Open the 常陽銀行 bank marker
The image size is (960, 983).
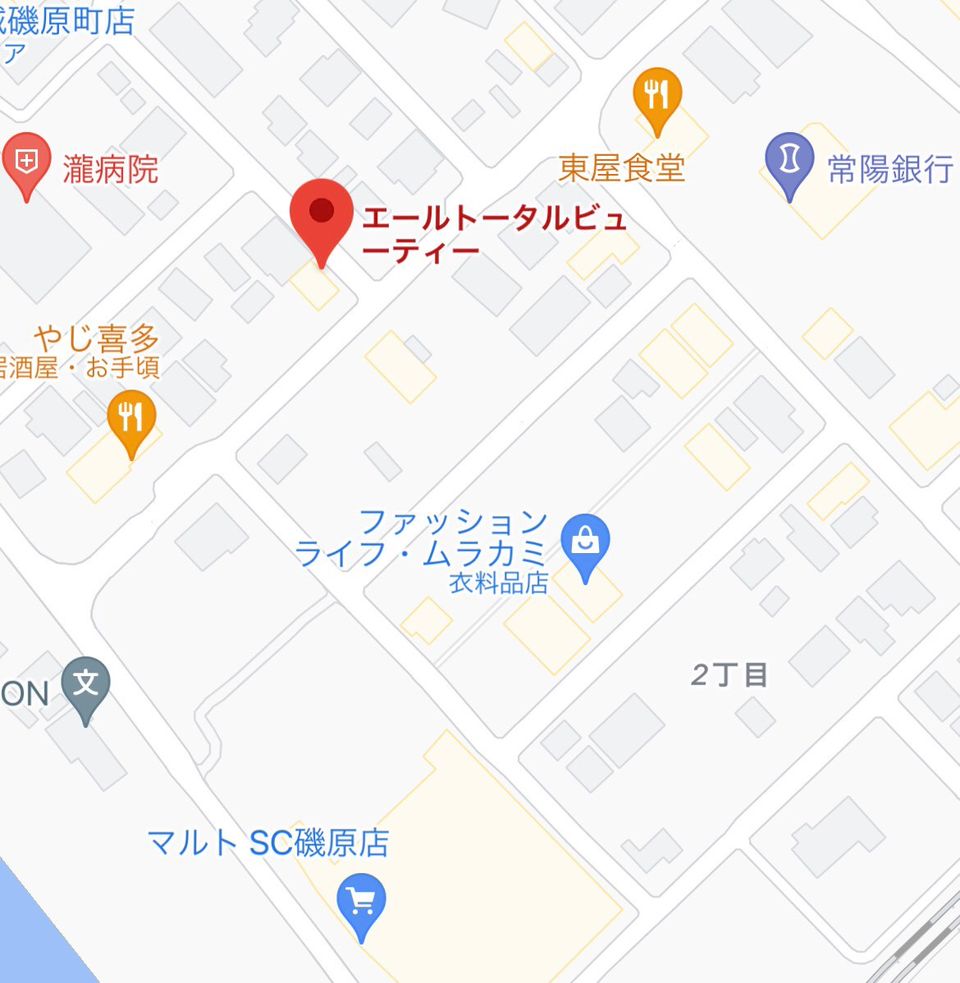(x=789, y=166)
